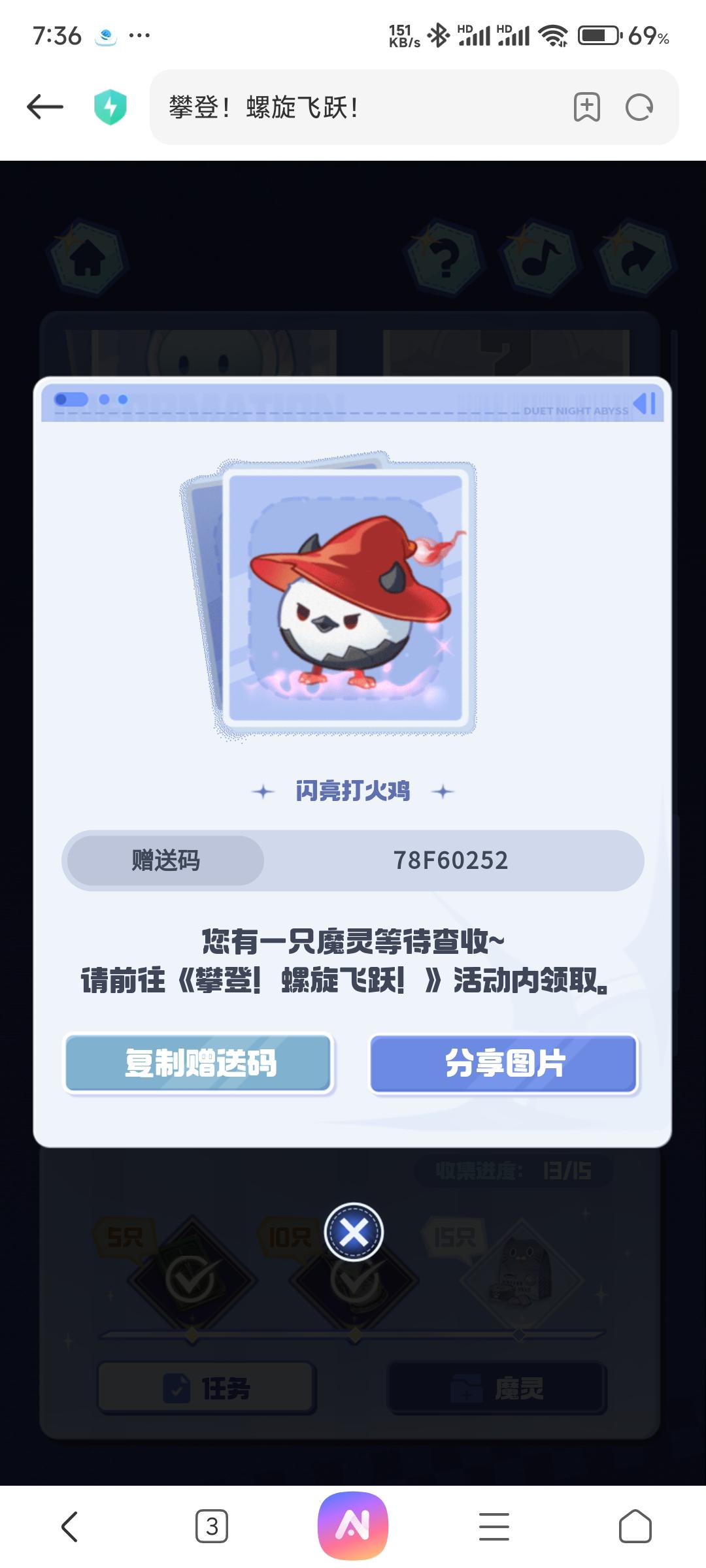Launch the AI assistant in the bottom bar

[353, 1526]
